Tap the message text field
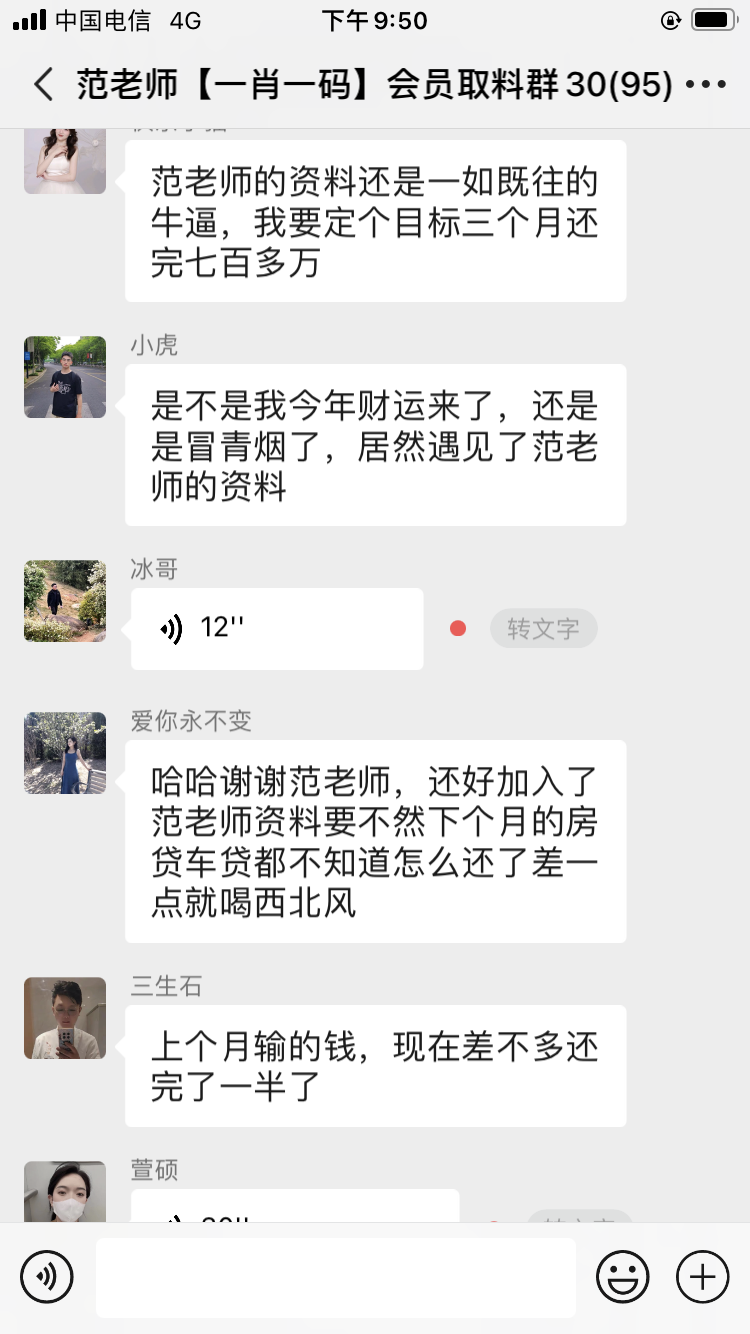Viewport: 750px width, 1334px height. (x=335, y=1277)
